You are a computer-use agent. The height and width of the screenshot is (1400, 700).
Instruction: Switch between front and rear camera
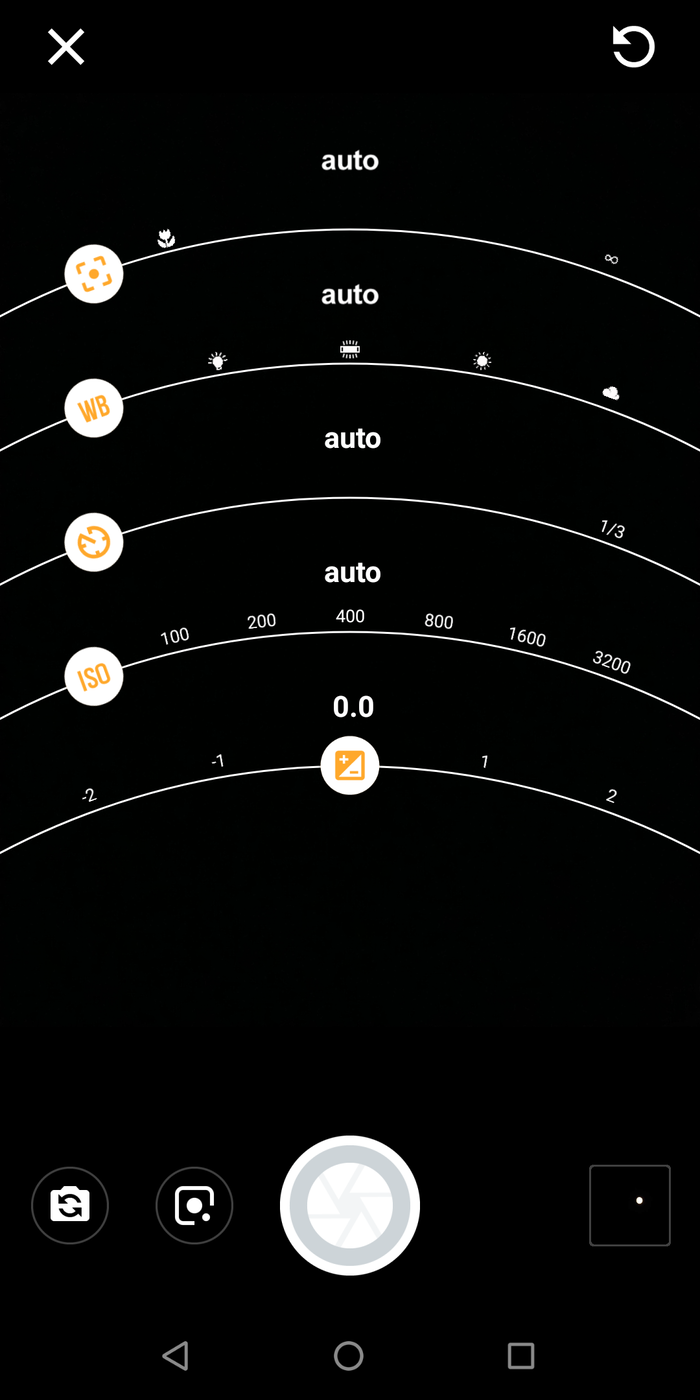tap(70, 1205)
